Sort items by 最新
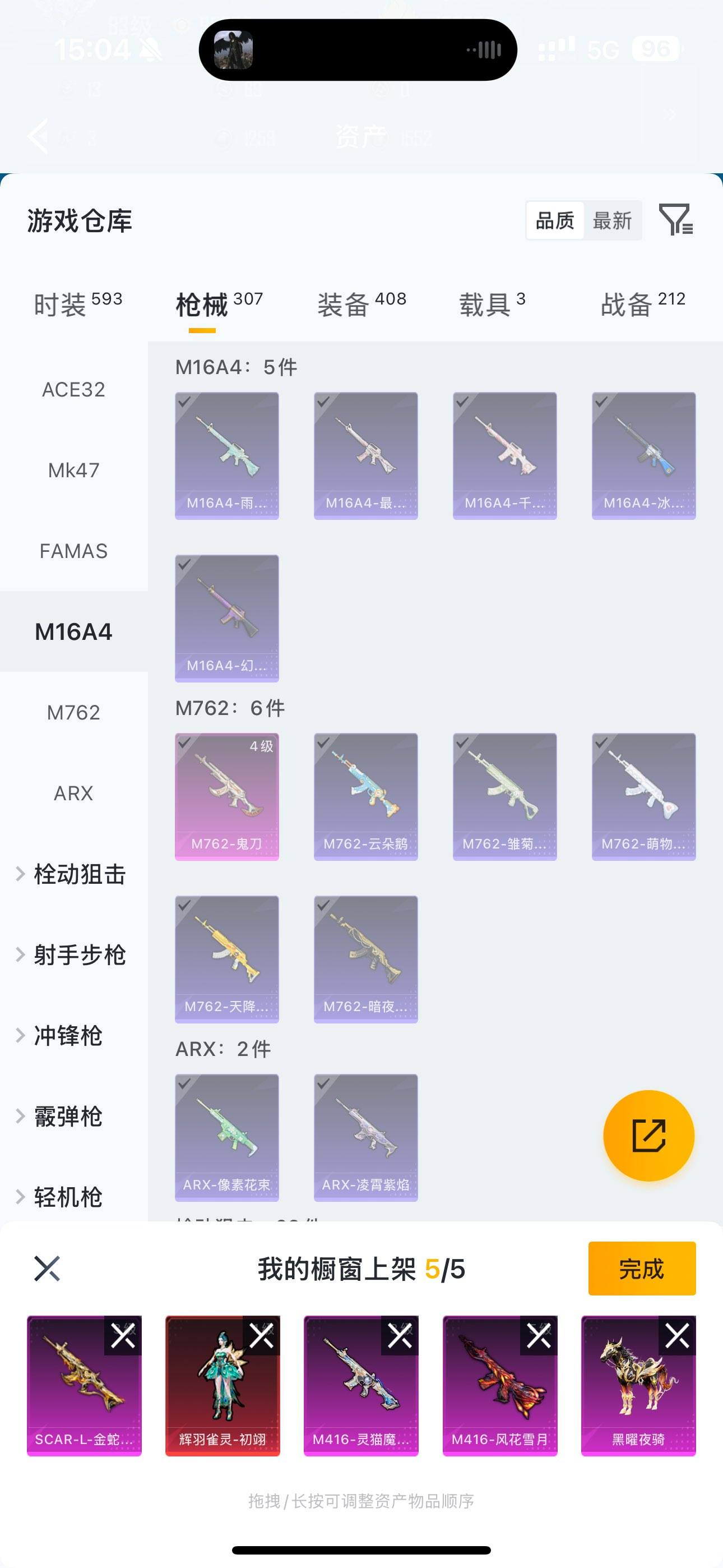 (x=613, y=220)
